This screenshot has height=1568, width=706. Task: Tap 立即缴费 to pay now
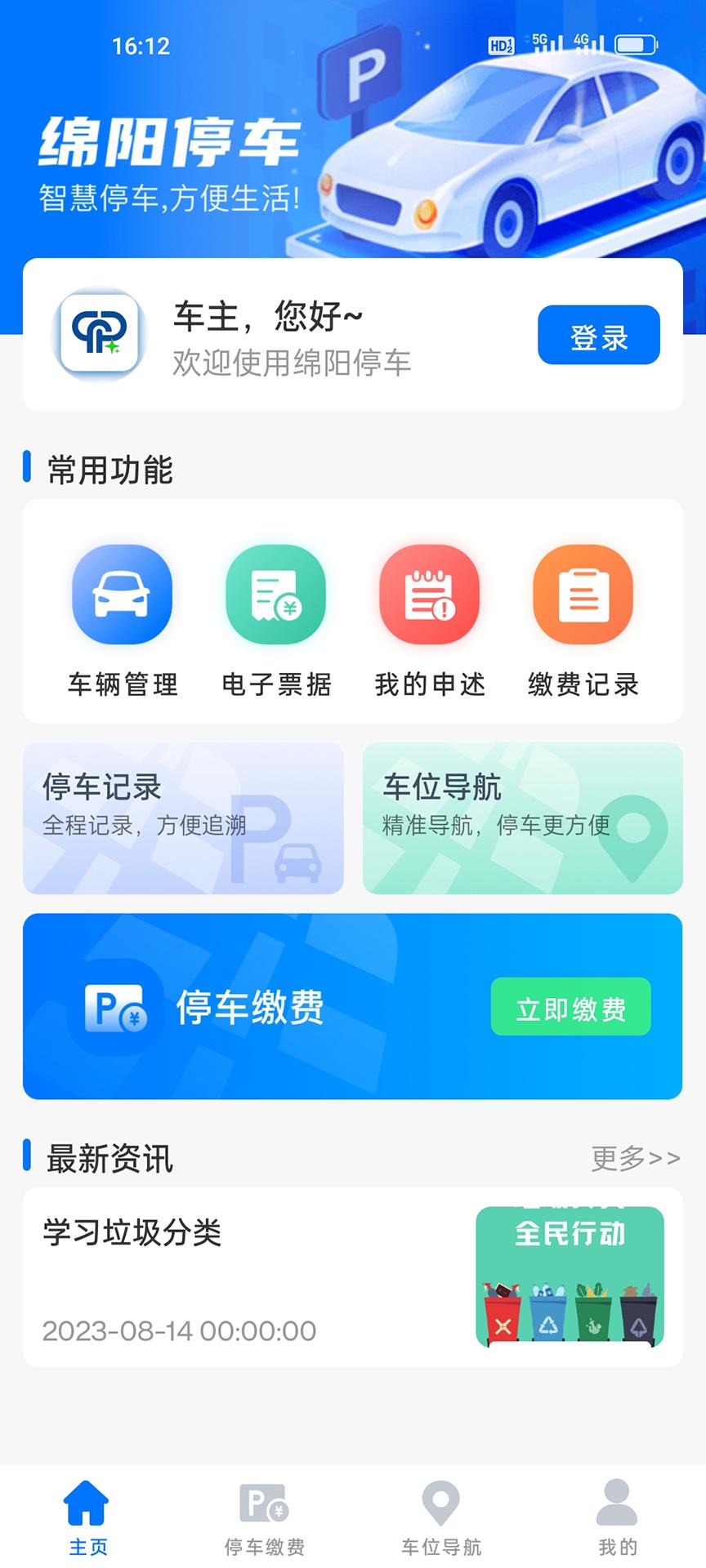click(571, 1008)
